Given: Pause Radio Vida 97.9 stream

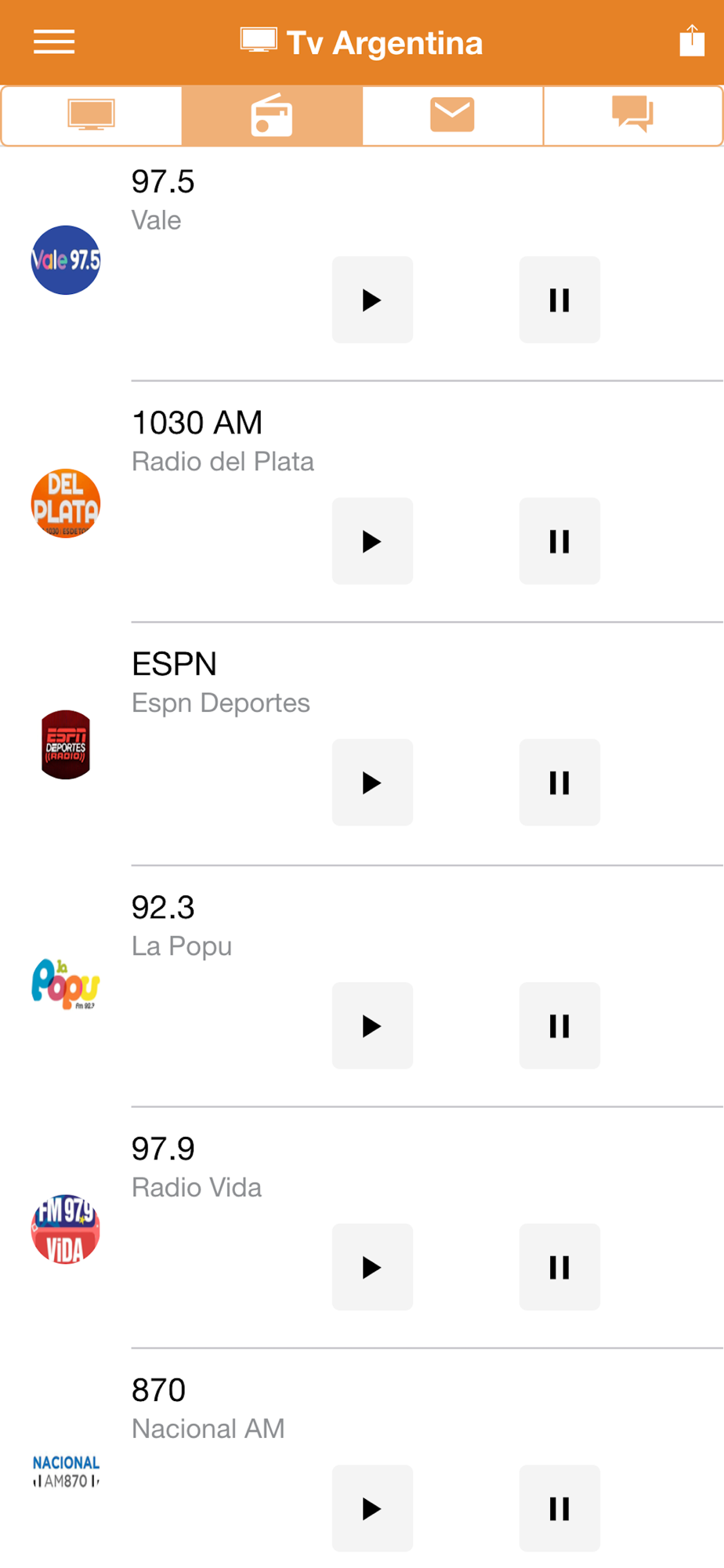Looking at the screenshot, I should pos(559,1267).
